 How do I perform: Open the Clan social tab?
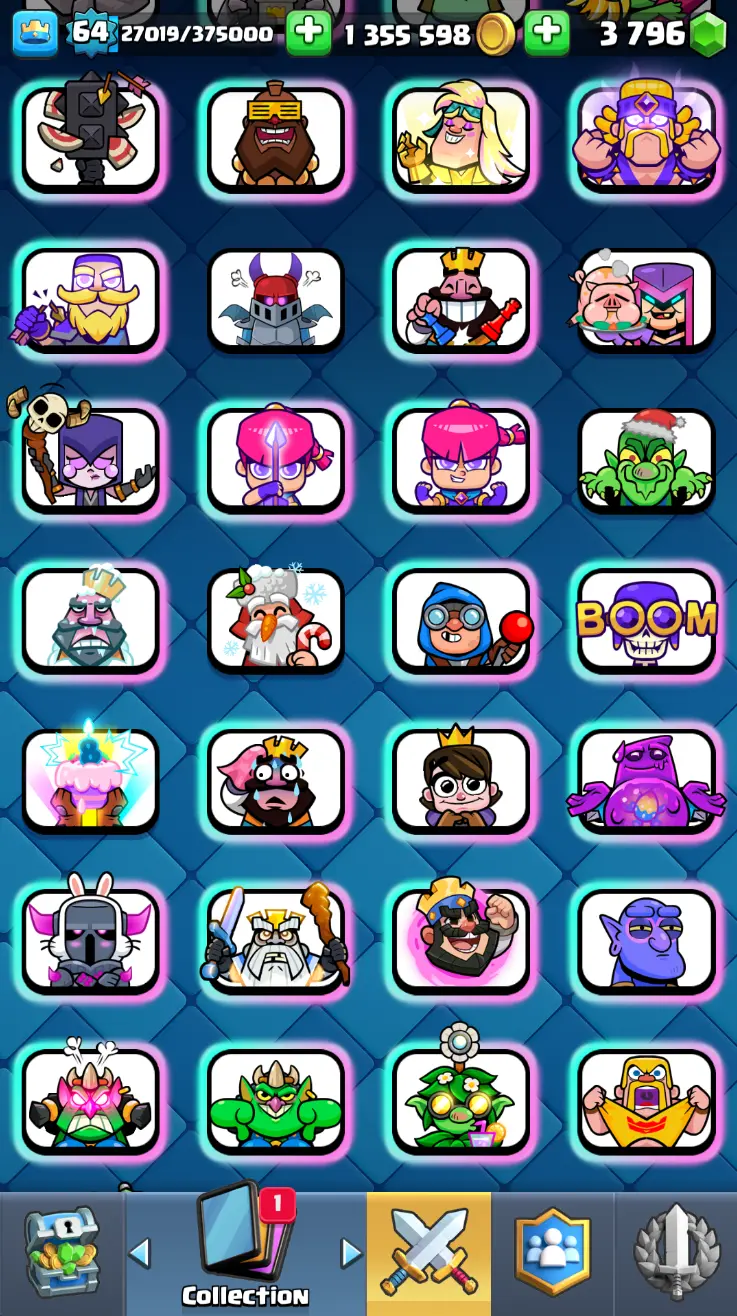(552, 1253)
